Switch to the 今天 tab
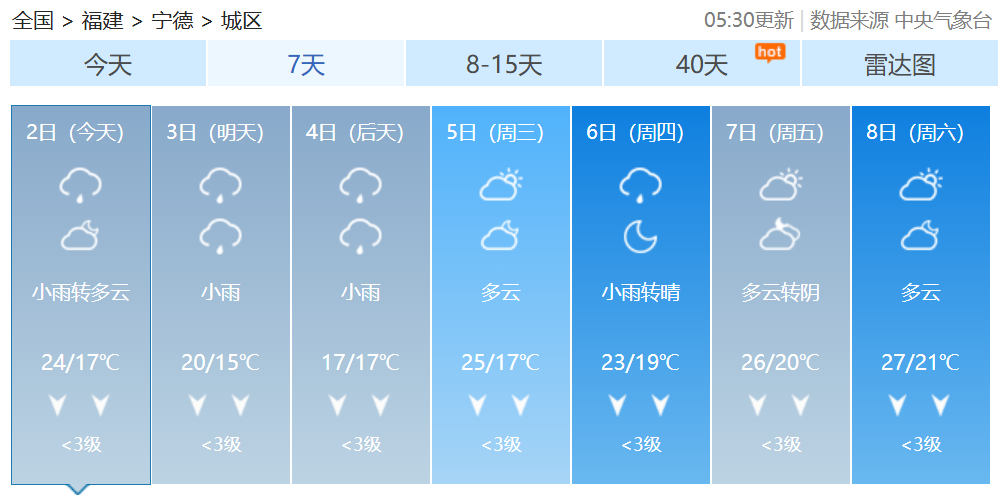The height and width of the screenshot is (495, 1002). [108, 65]
